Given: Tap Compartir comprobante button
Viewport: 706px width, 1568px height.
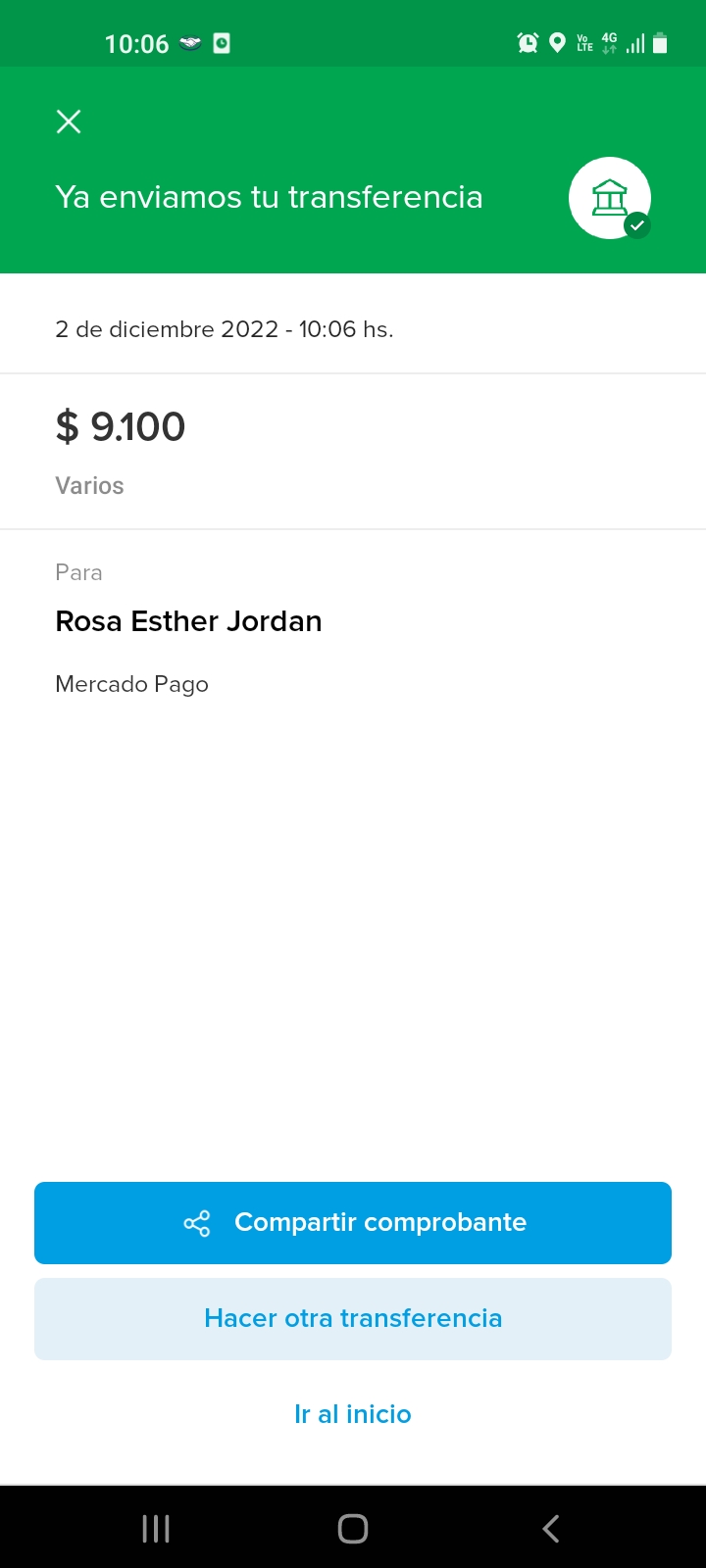Looking at the screenshot, I should point(353,1223).
